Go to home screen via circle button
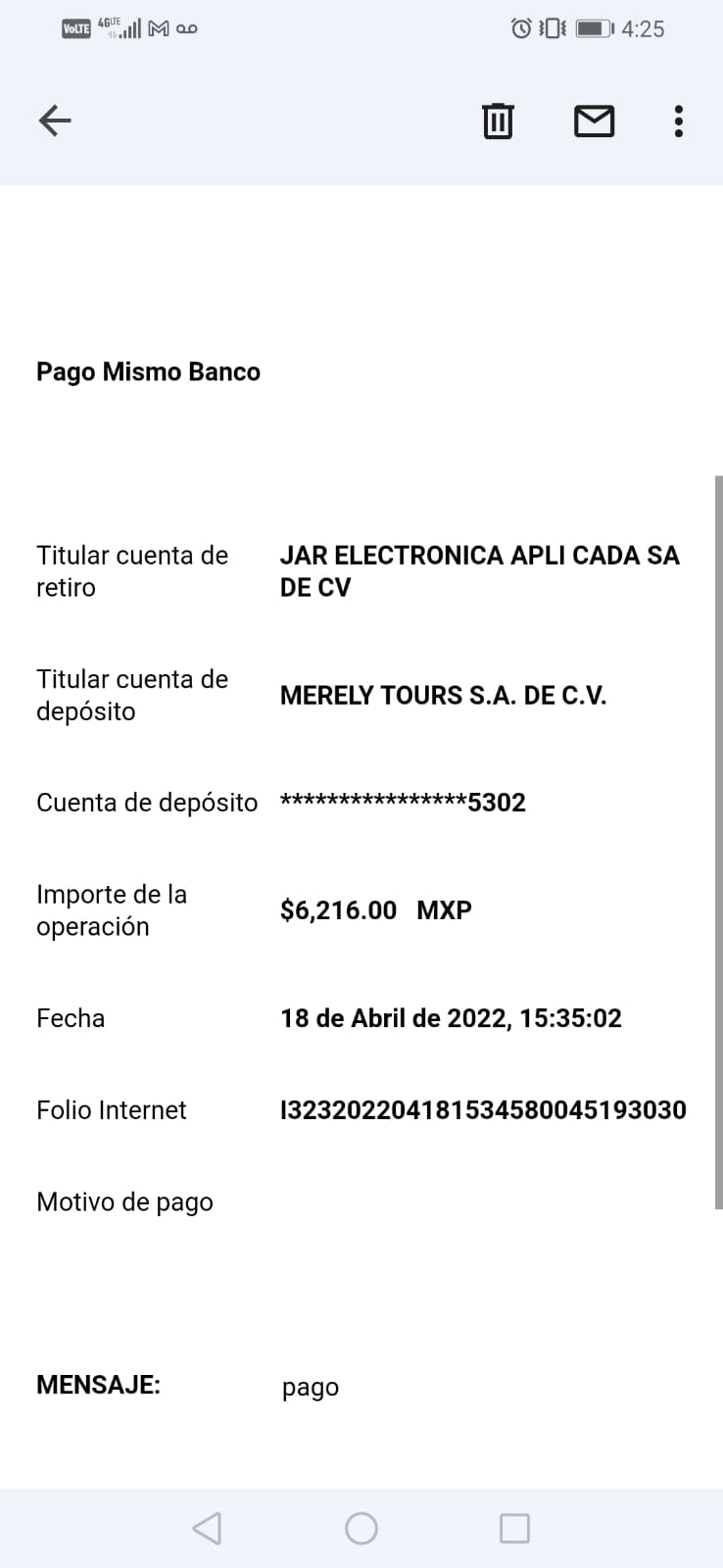This screenshot has height=1568, width=723. pos(361,1528)
